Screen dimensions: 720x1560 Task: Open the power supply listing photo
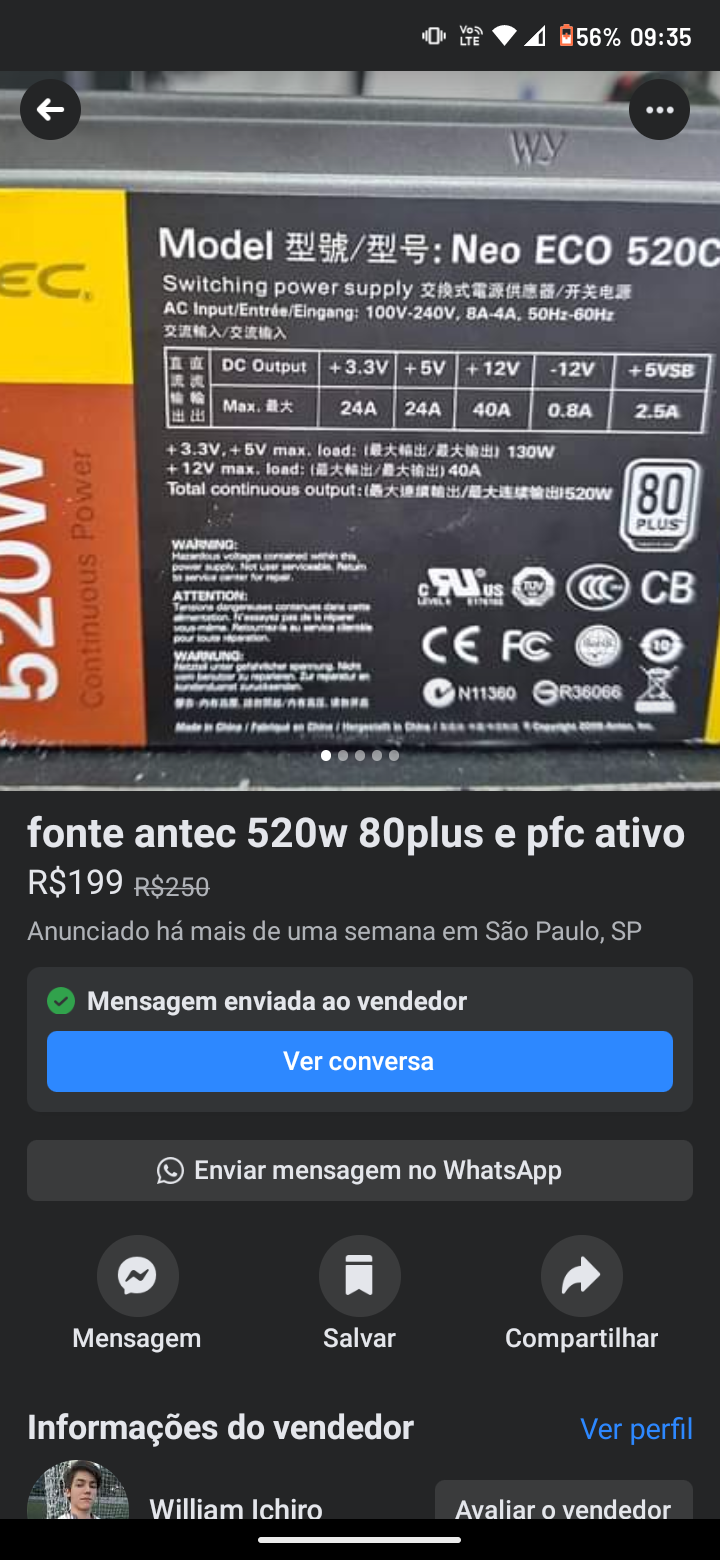tap(360, 430)
